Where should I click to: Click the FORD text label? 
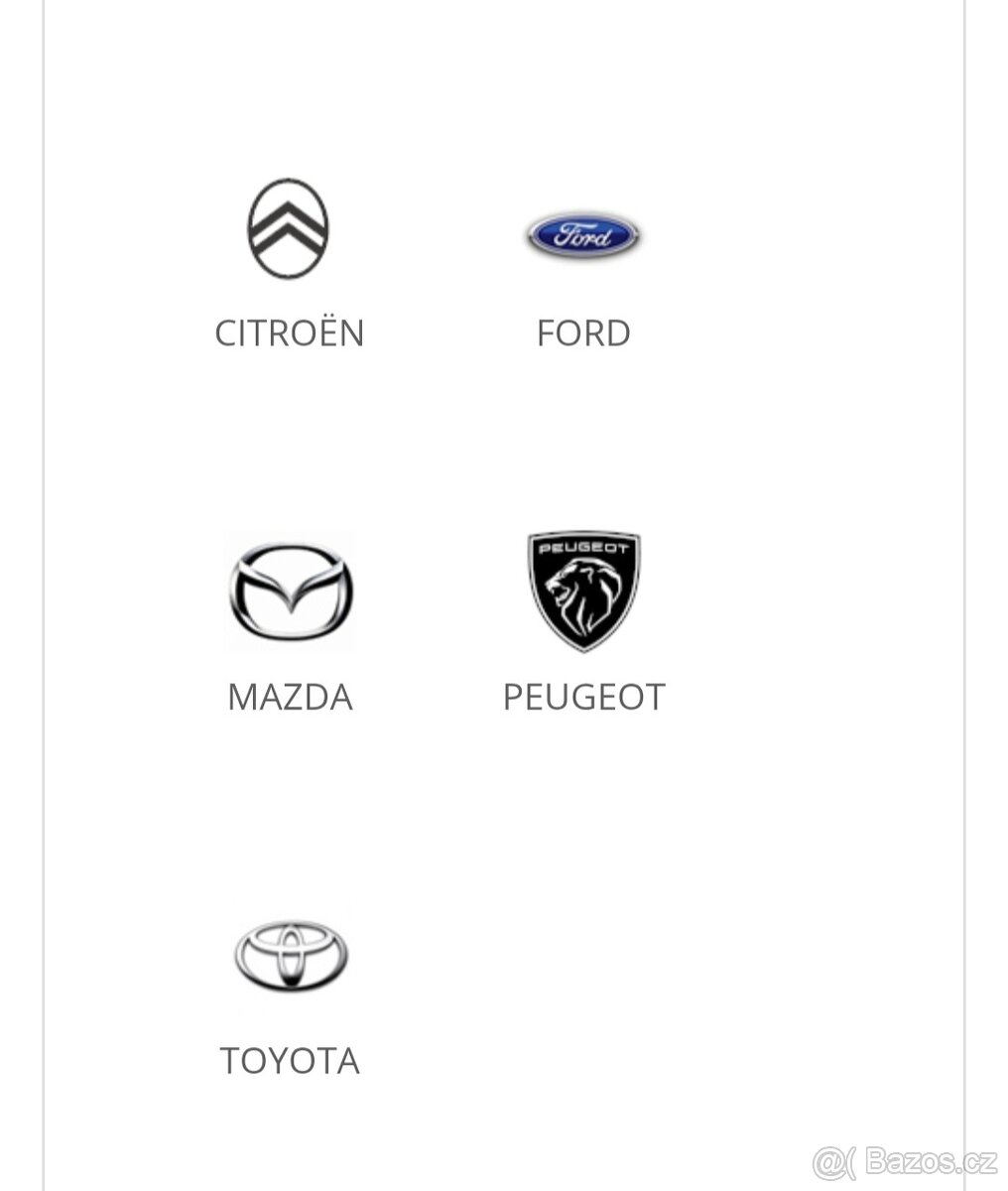coord(583,333)
